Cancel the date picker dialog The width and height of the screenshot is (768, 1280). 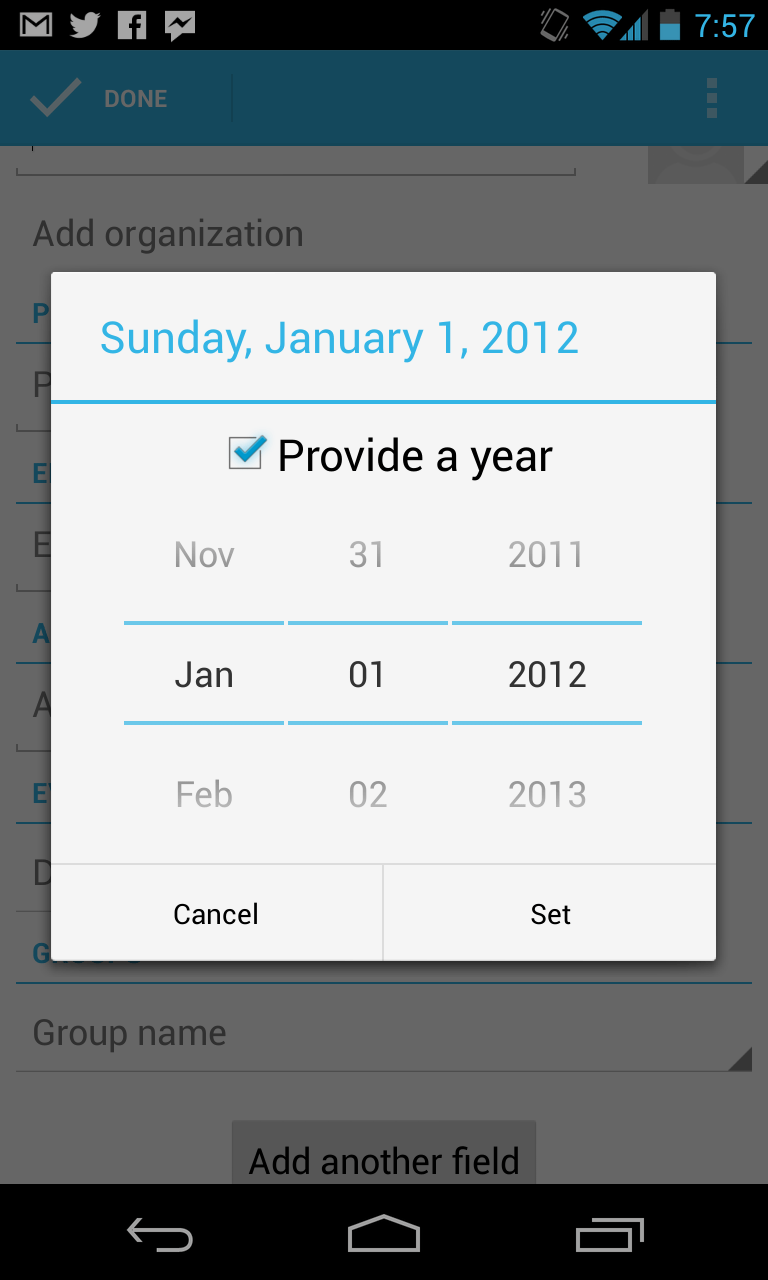coord(216,914)
